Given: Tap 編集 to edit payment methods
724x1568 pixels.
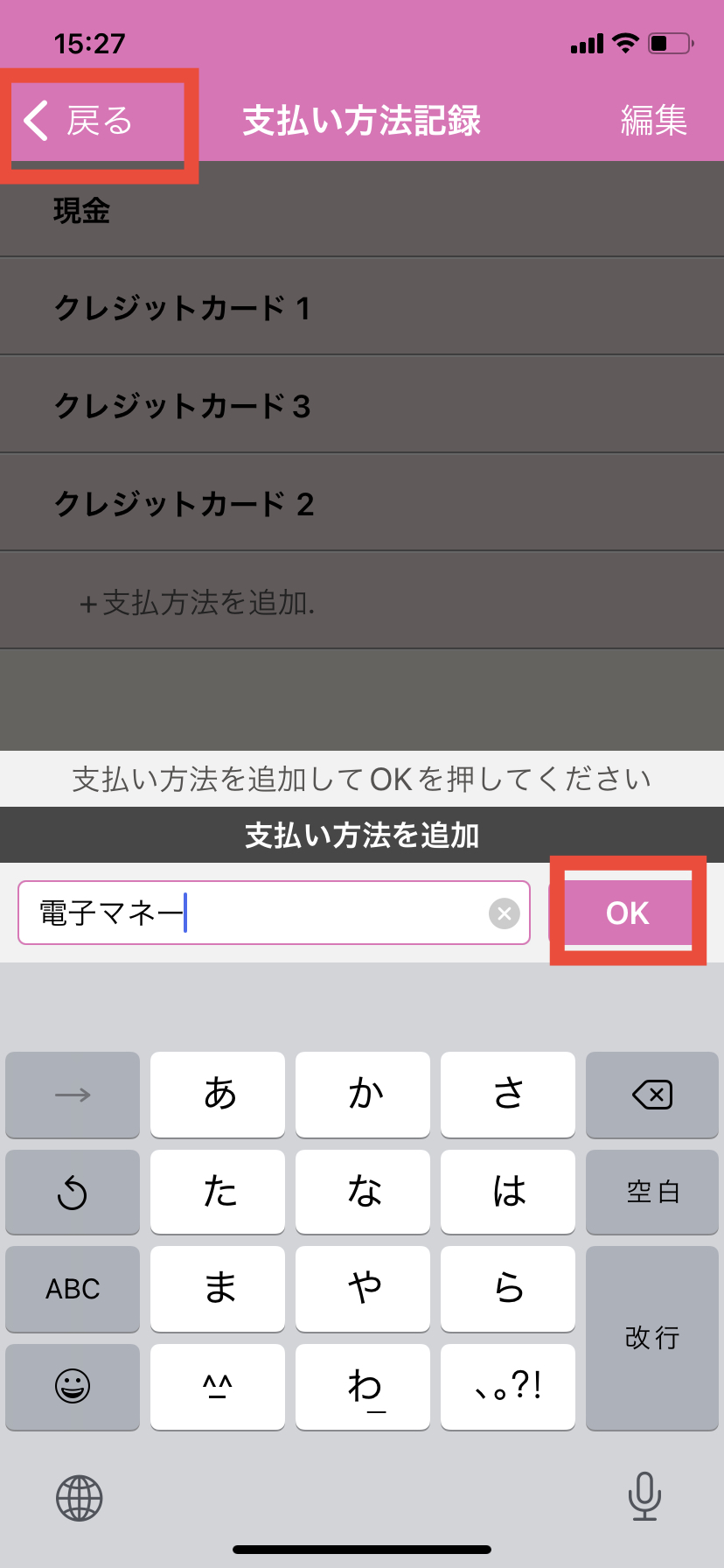Looking at the screenshot, I should click(654, 121).
